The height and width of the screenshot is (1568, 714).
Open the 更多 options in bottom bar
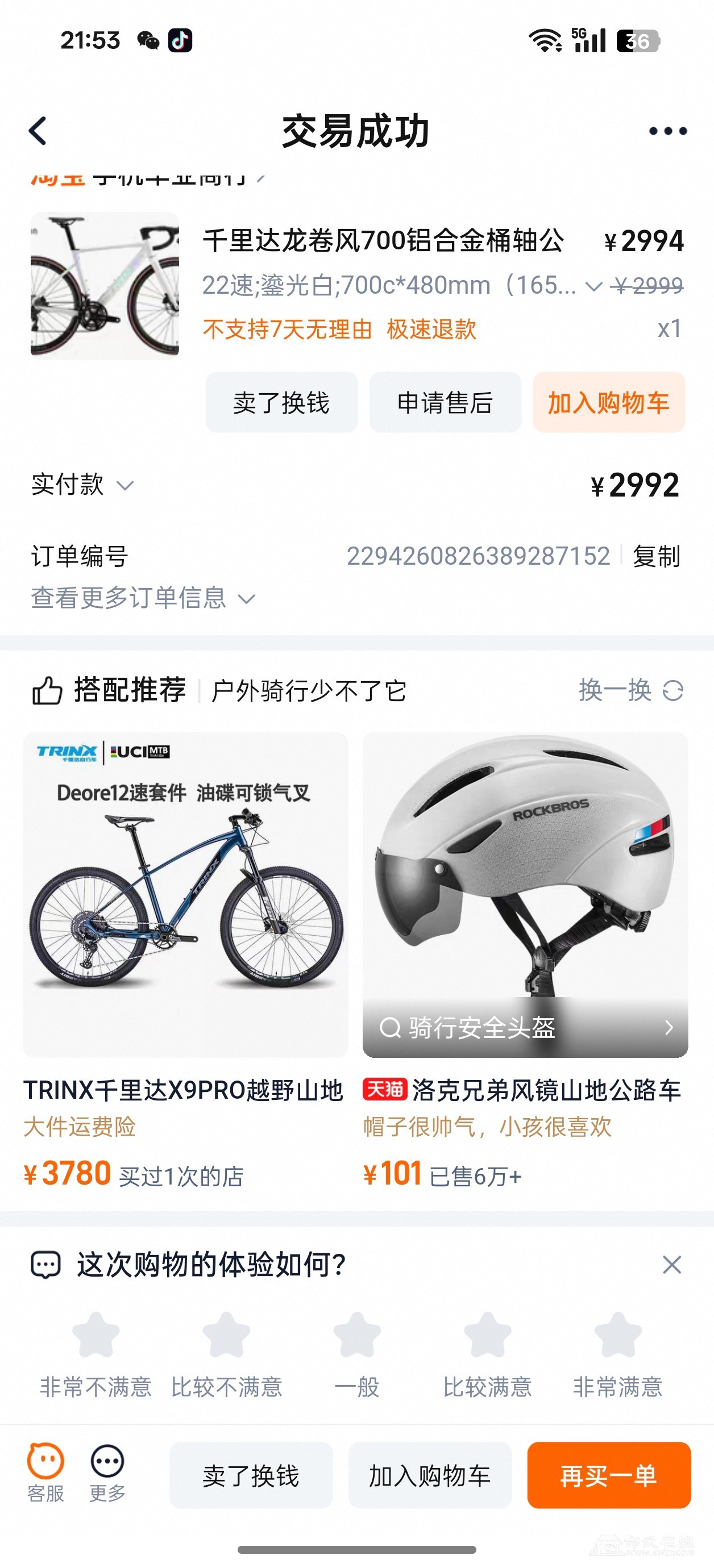tap(108, 1473)
